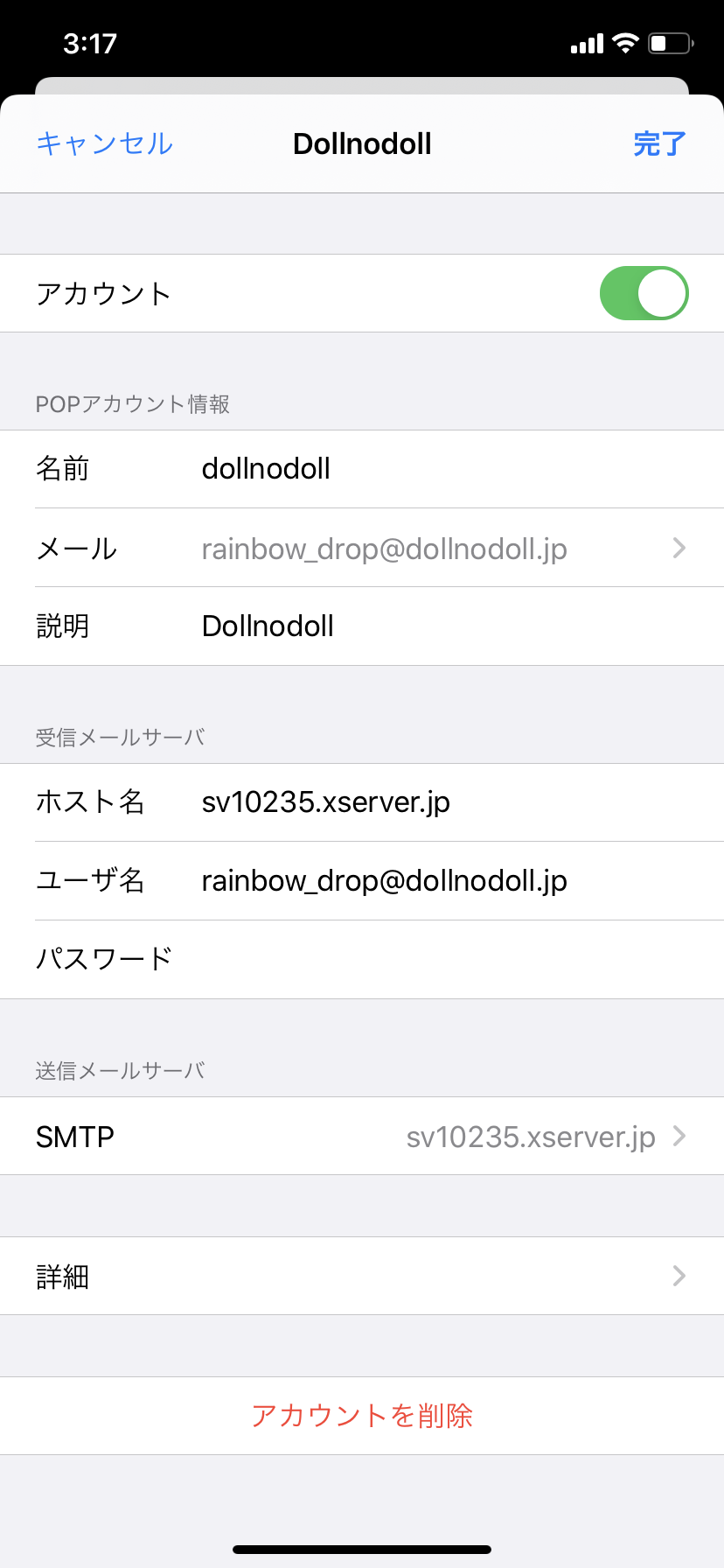Viewport: 724px width, 1568px height.
Task: Toggle the アカウント switch off
Action: pos(644,293)
